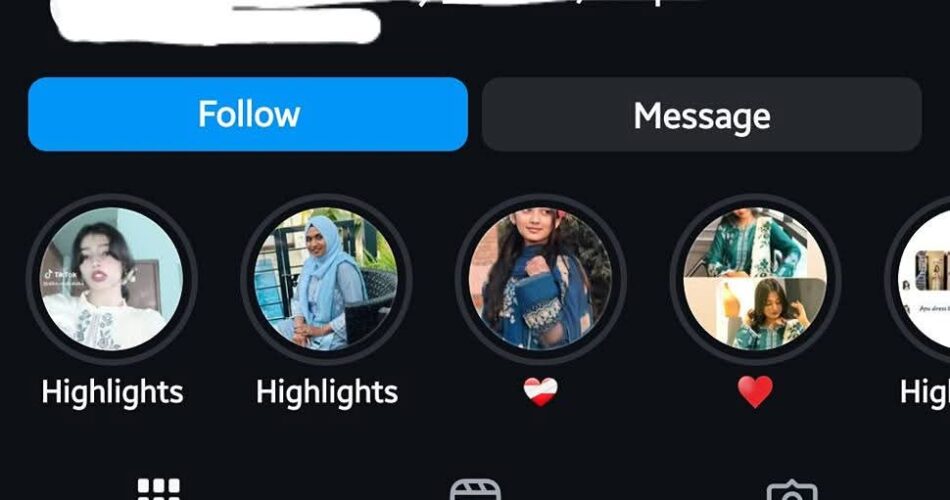The image size is (950, 500).
Task: Open the first Highlights story with TikTok clip
Action: (x=112, y=279)
